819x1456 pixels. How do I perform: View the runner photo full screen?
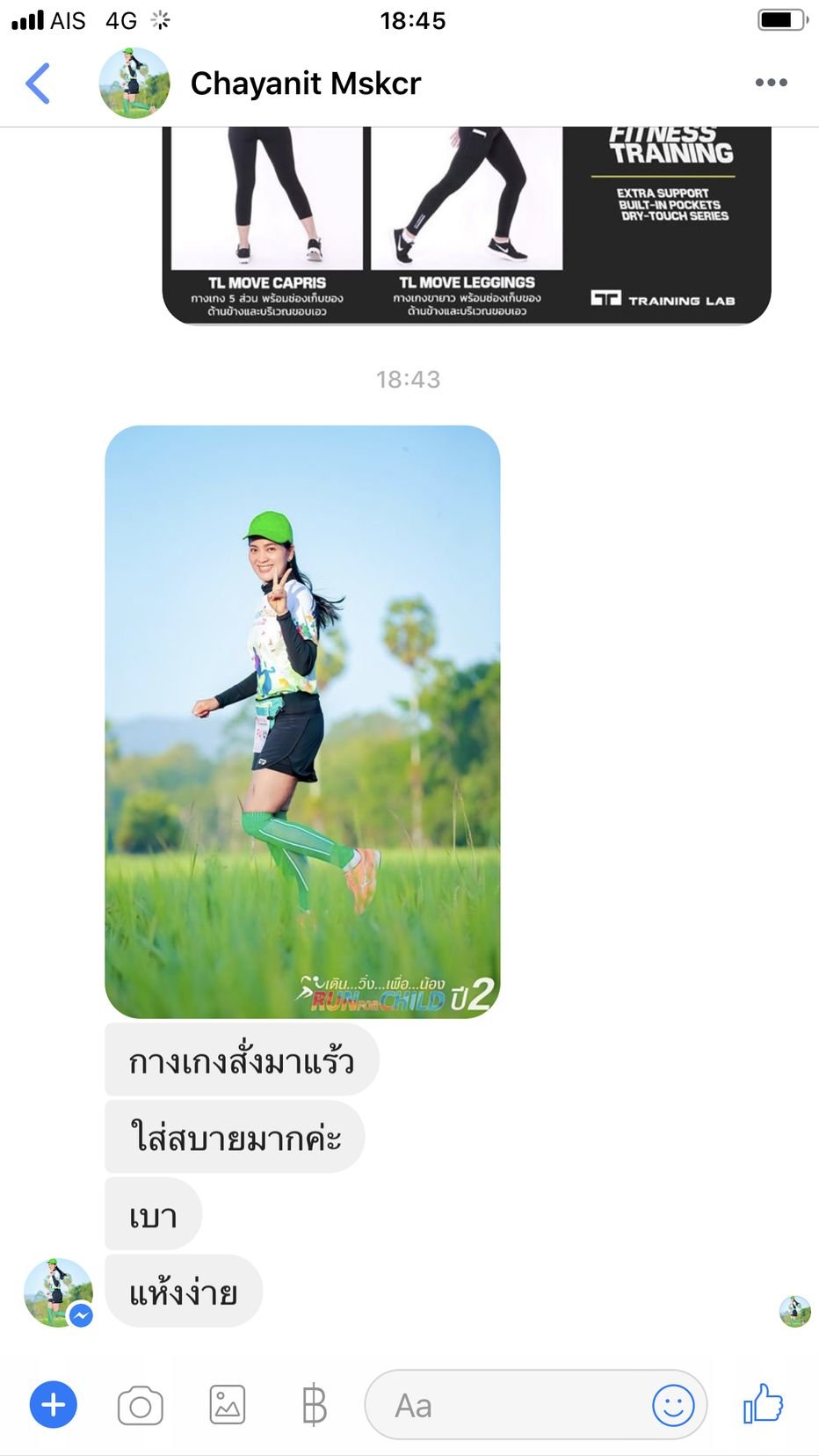point(302,722)
